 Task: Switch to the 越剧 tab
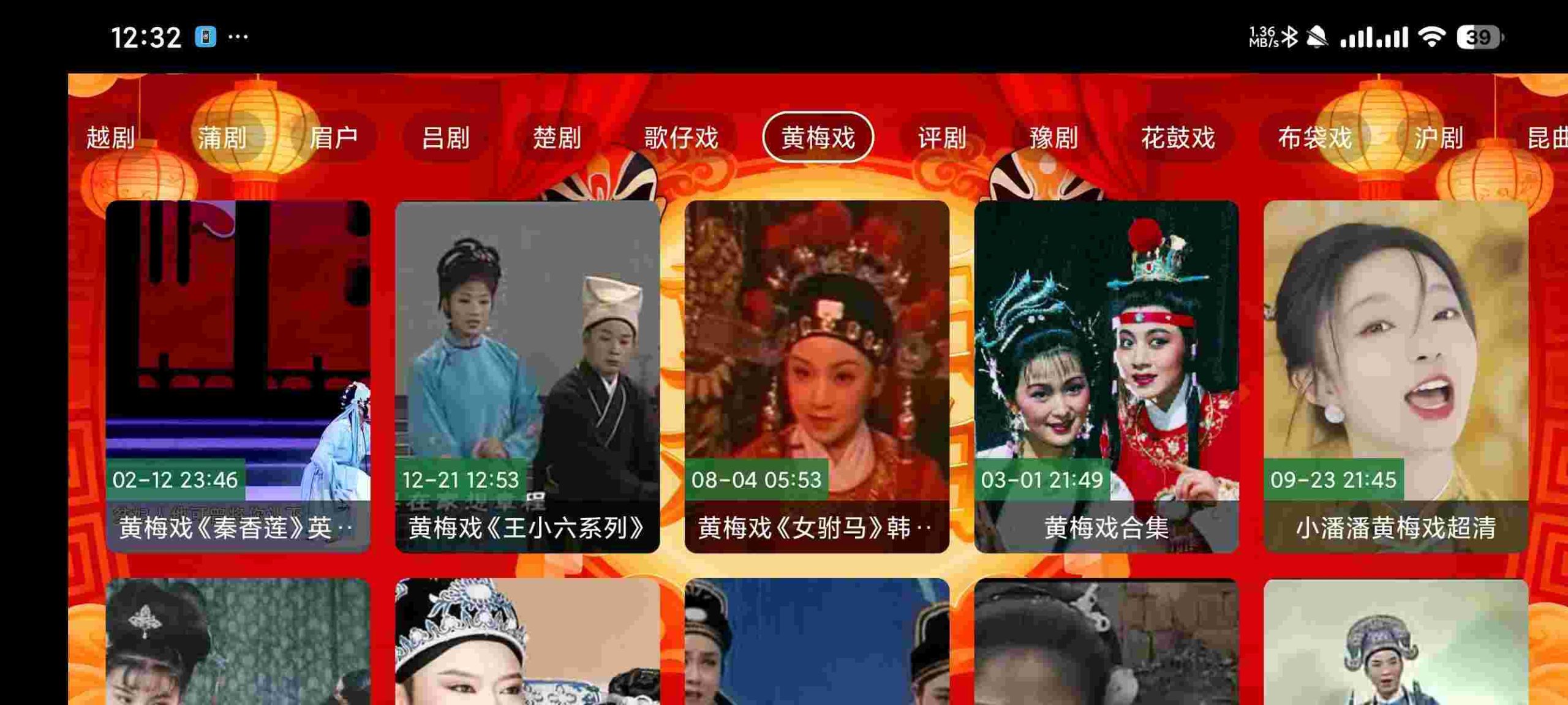click(111, 137)
